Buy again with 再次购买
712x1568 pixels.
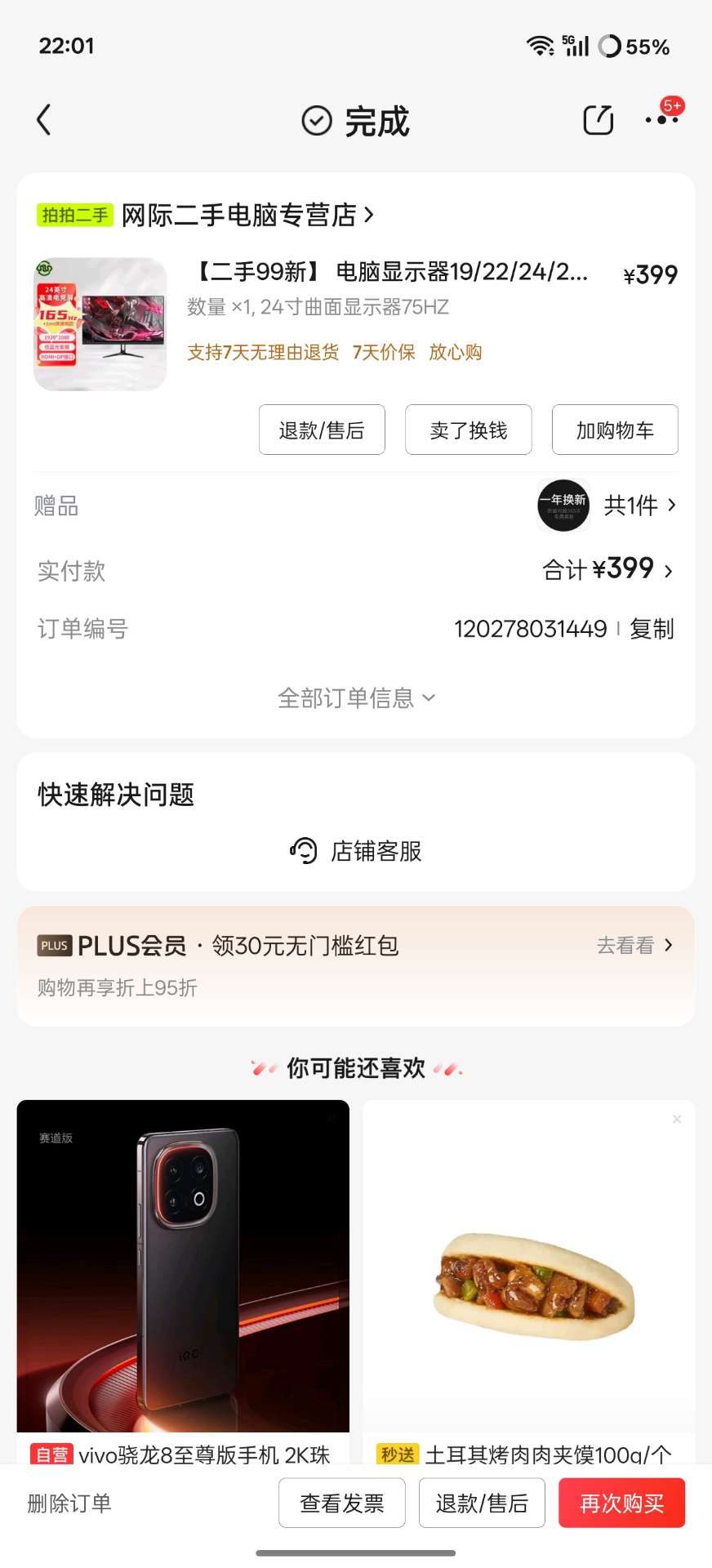tap(622, 1503)
